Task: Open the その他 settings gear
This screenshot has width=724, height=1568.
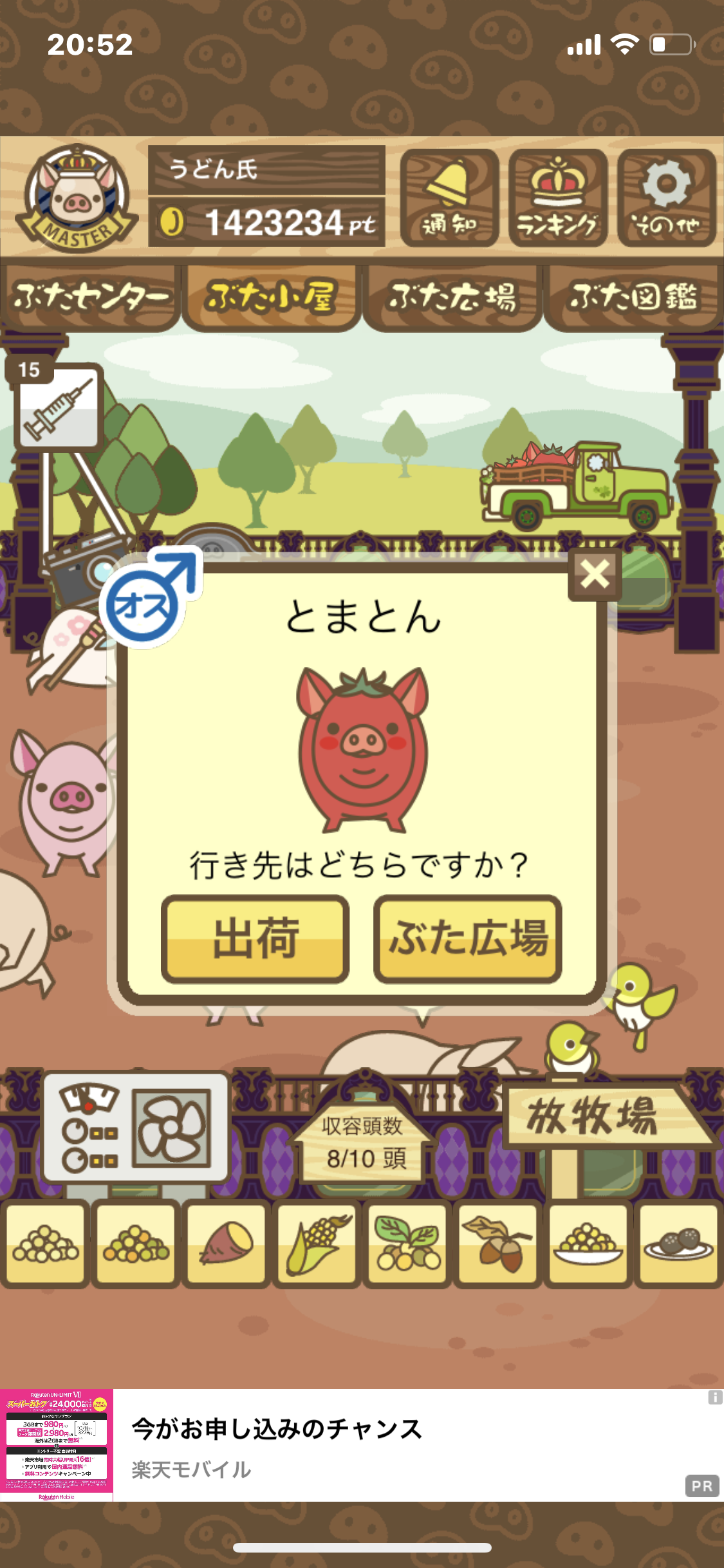Action: tap(667, 198)
